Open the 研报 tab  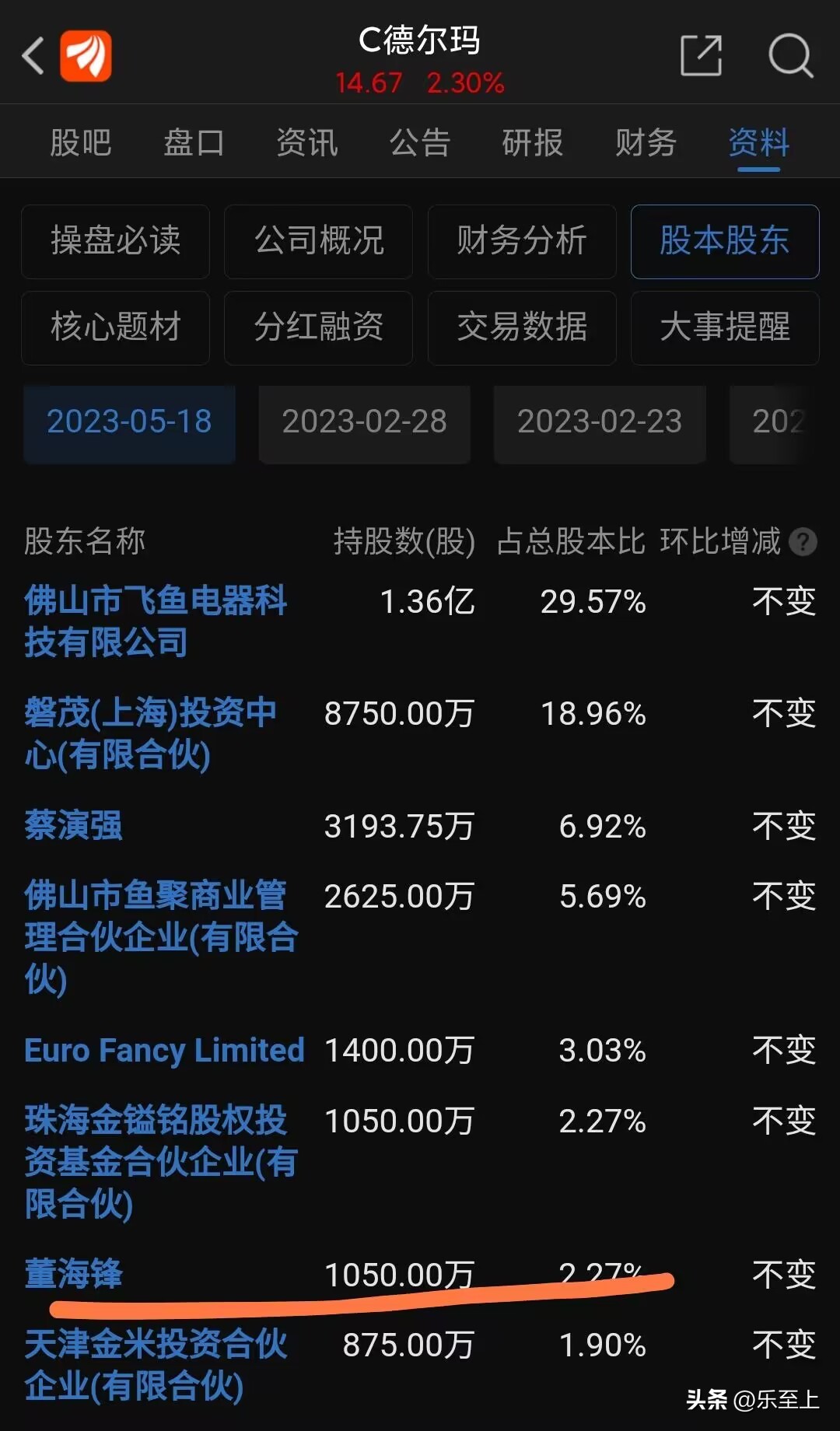pyautogui.click(x=531, y=142)
